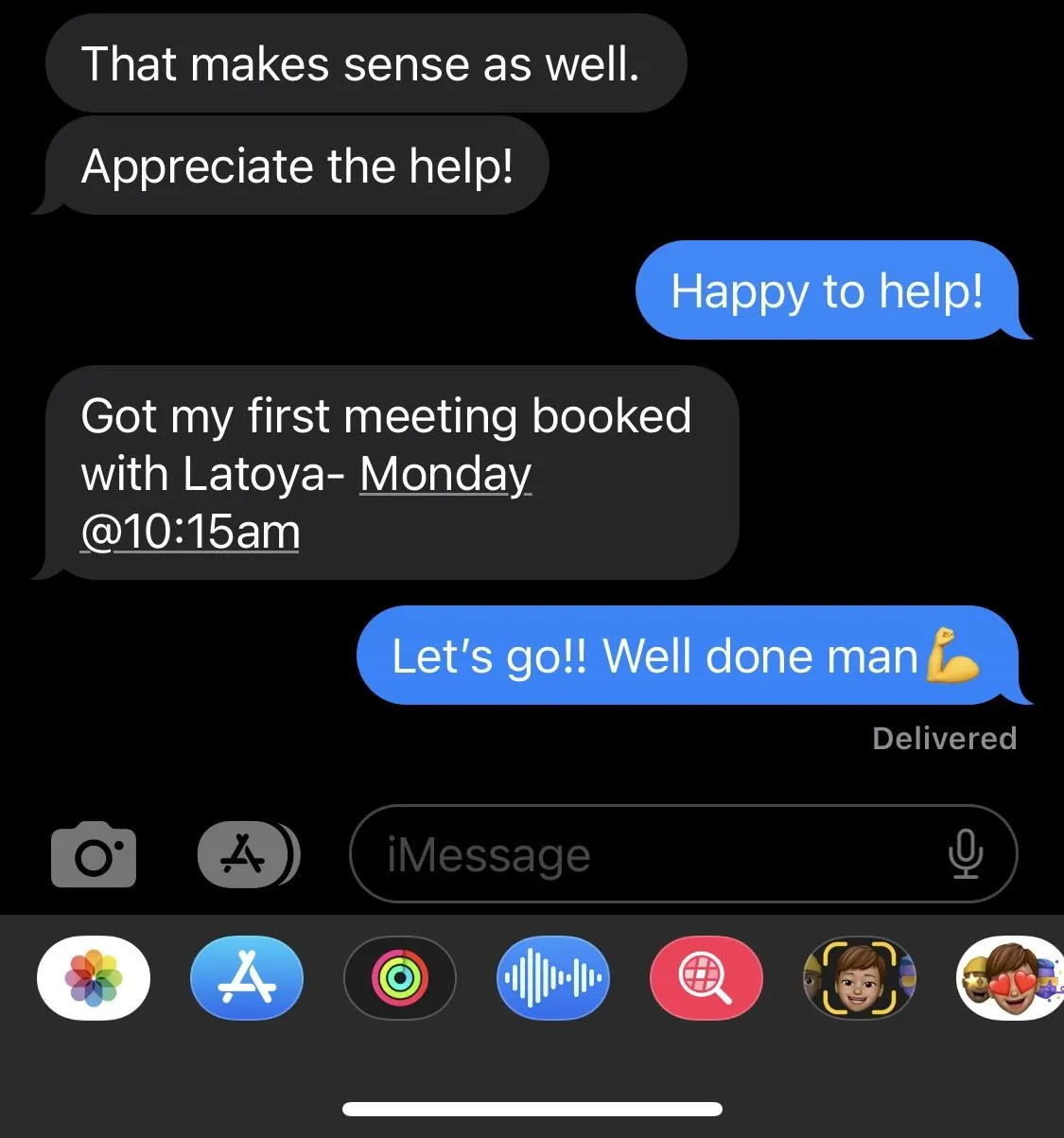This screenshot has height=1138, width=1064.
Task: Tap the underlined Monday @10:15am date link
Action: click(x=445, y=475)
